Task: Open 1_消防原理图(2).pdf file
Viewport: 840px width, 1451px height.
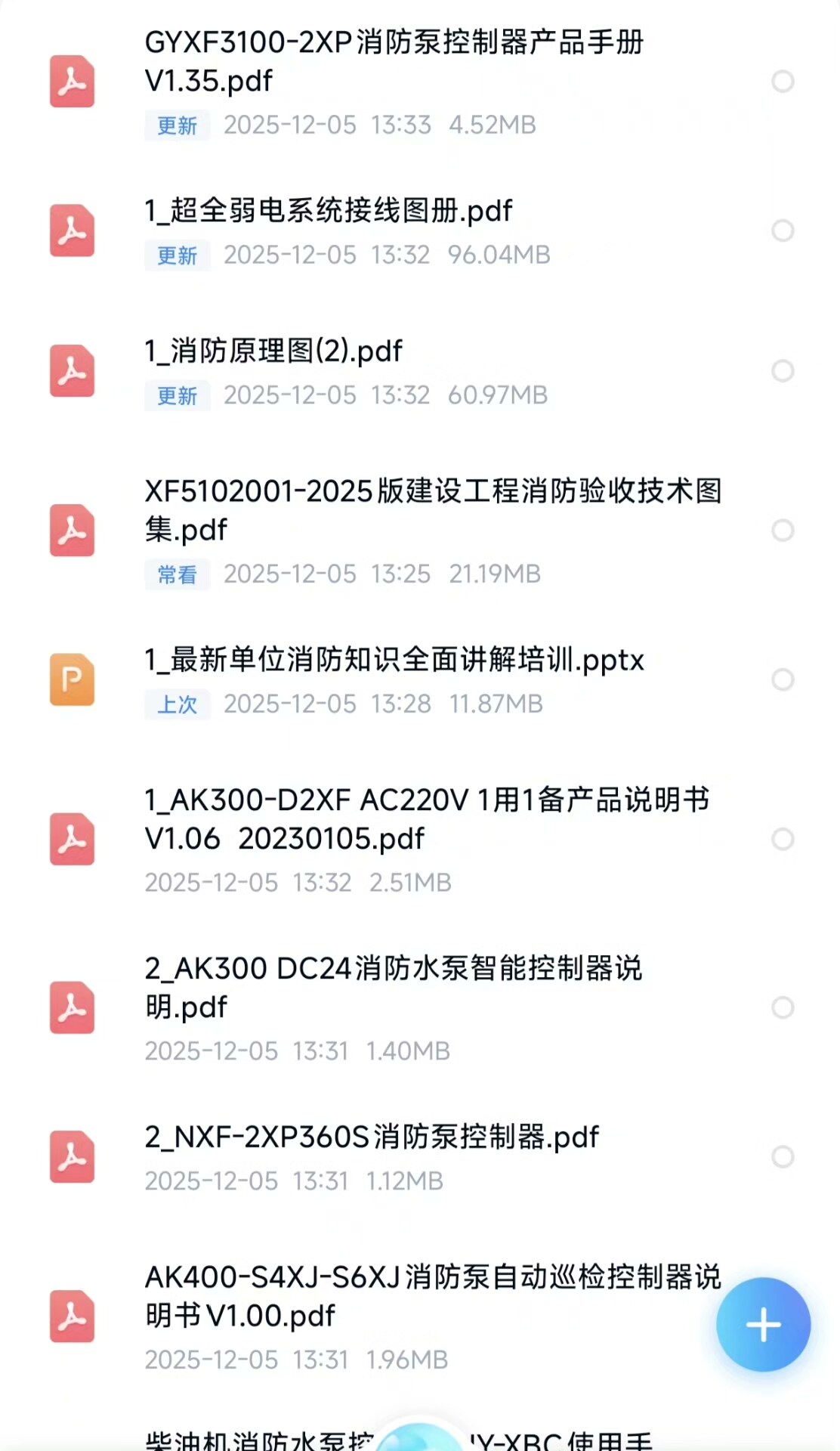Action: point(273,351)
